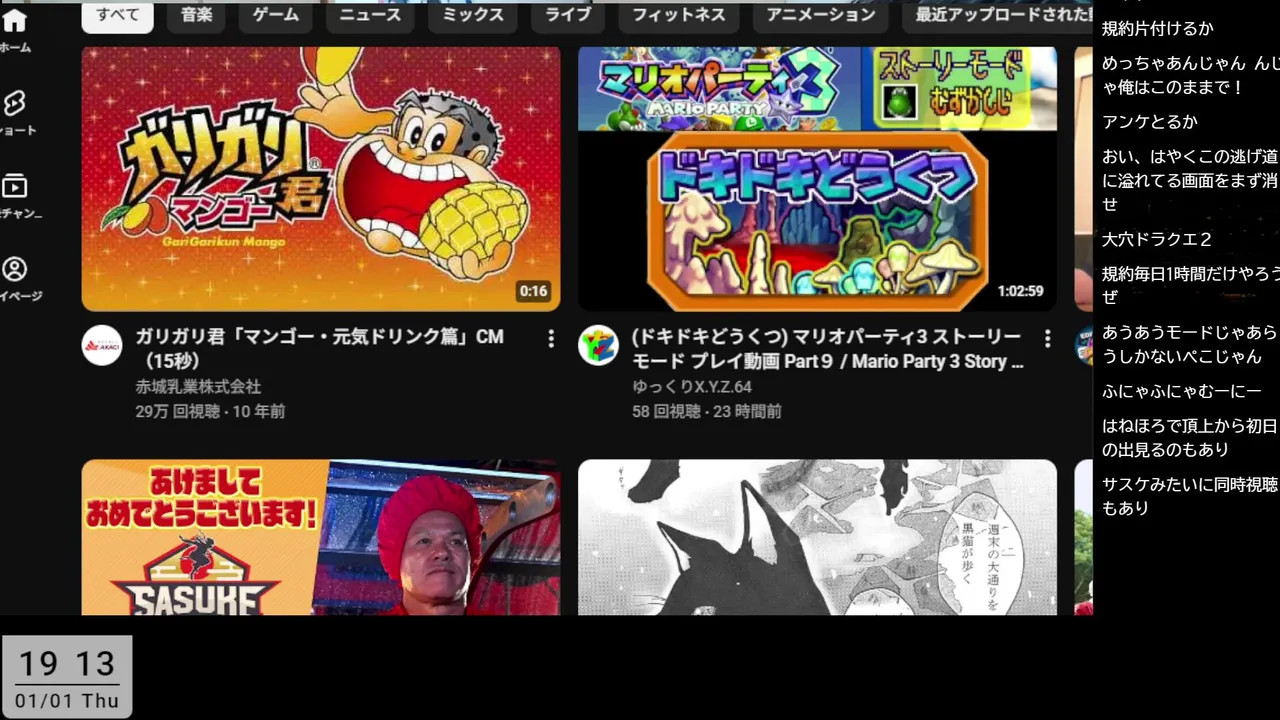Tap the フィットネス chip

point(678,15)
